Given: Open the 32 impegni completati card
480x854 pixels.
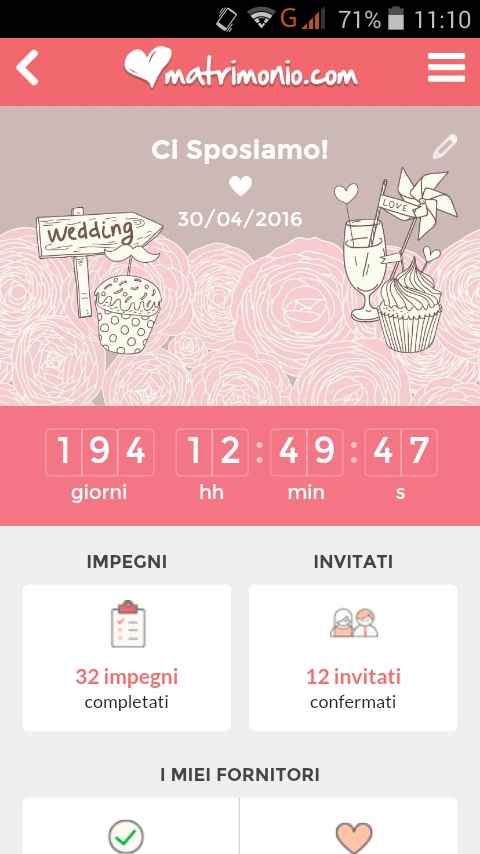Looking at the screenshot, I should click(x=126, y=658).
